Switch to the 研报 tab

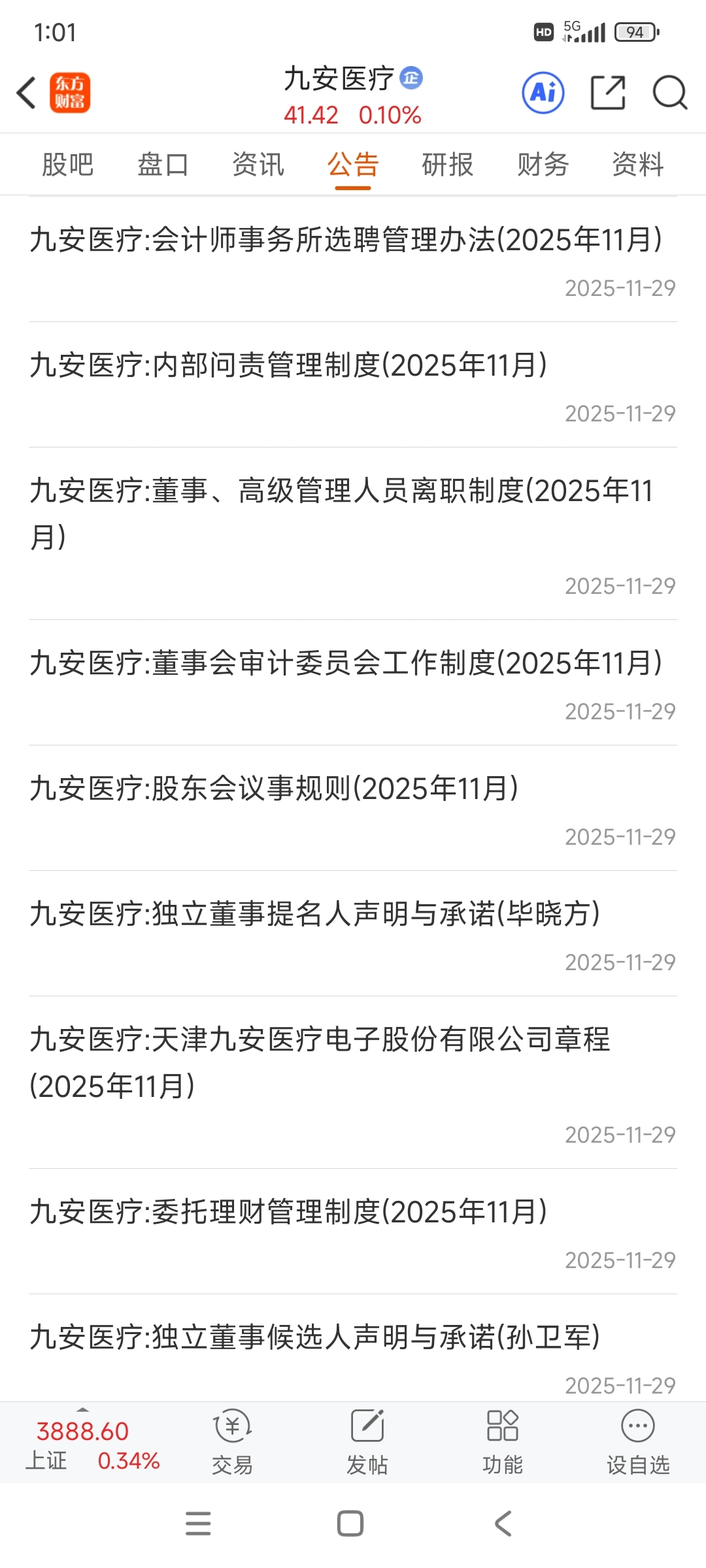tap(448, 165)
